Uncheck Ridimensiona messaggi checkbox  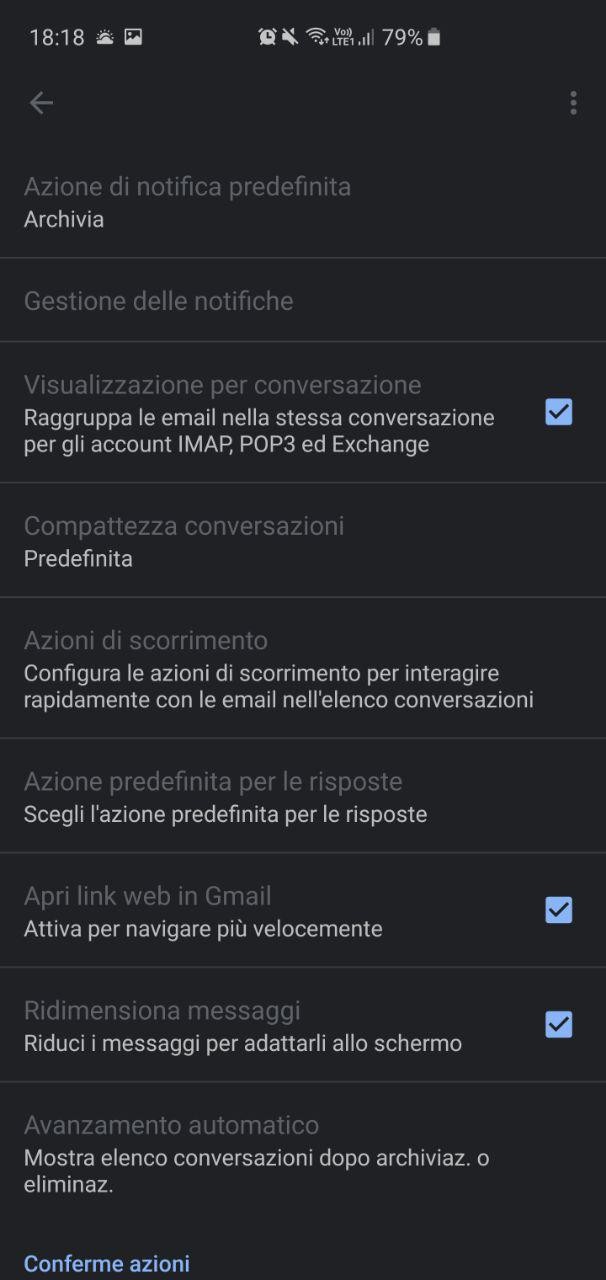[x=559, y=1024]
